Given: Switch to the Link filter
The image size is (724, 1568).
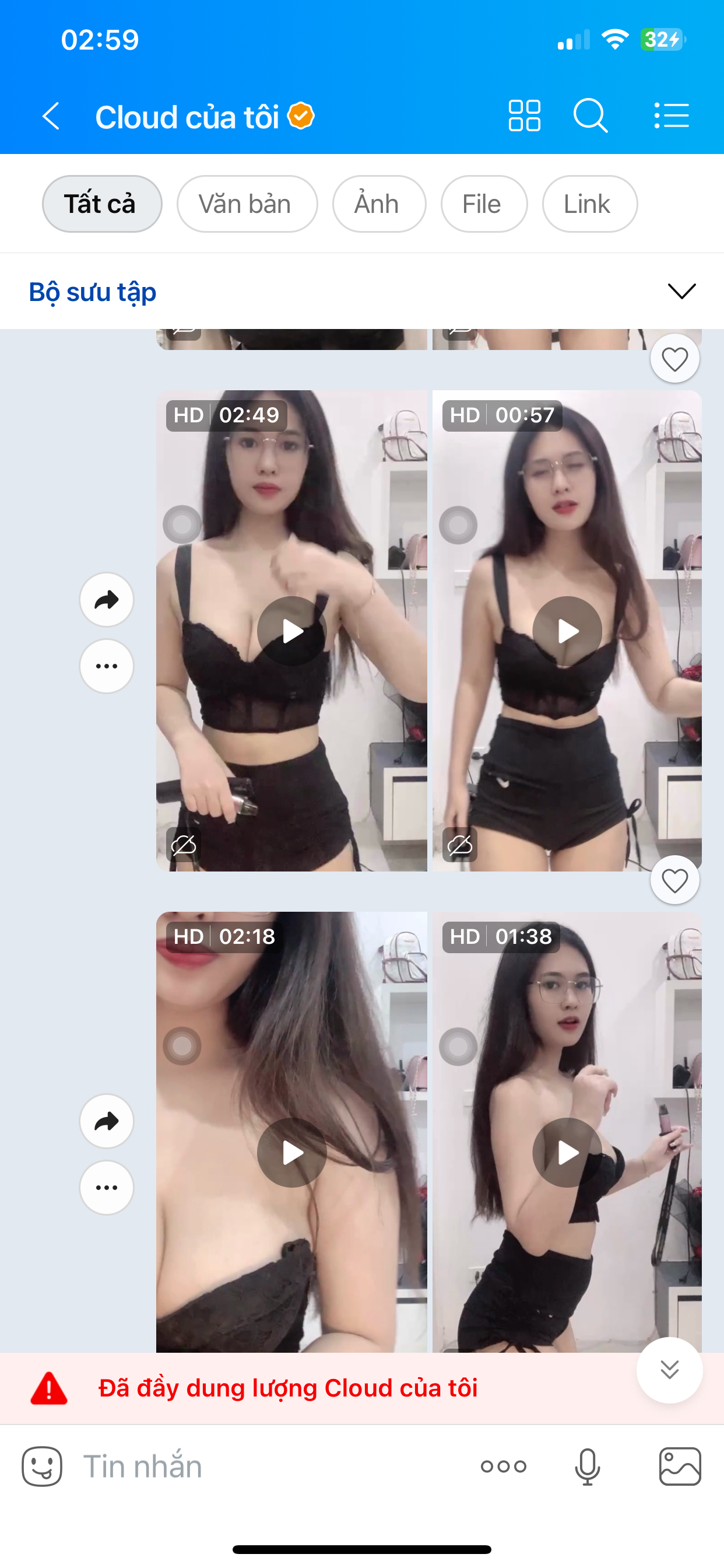Looking at the screenshot, I should click(x=588, y=204).
